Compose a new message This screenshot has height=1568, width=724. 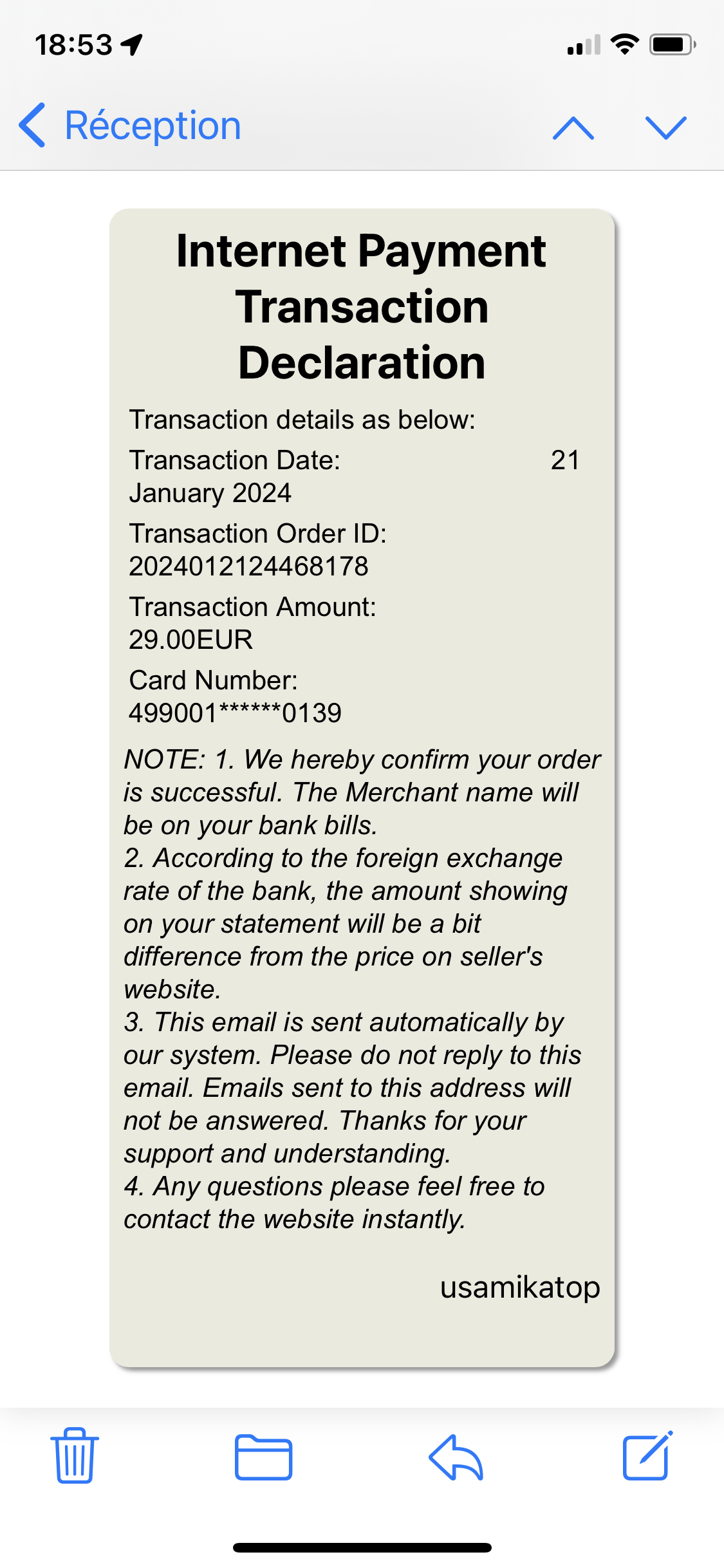pos(647,1456)
